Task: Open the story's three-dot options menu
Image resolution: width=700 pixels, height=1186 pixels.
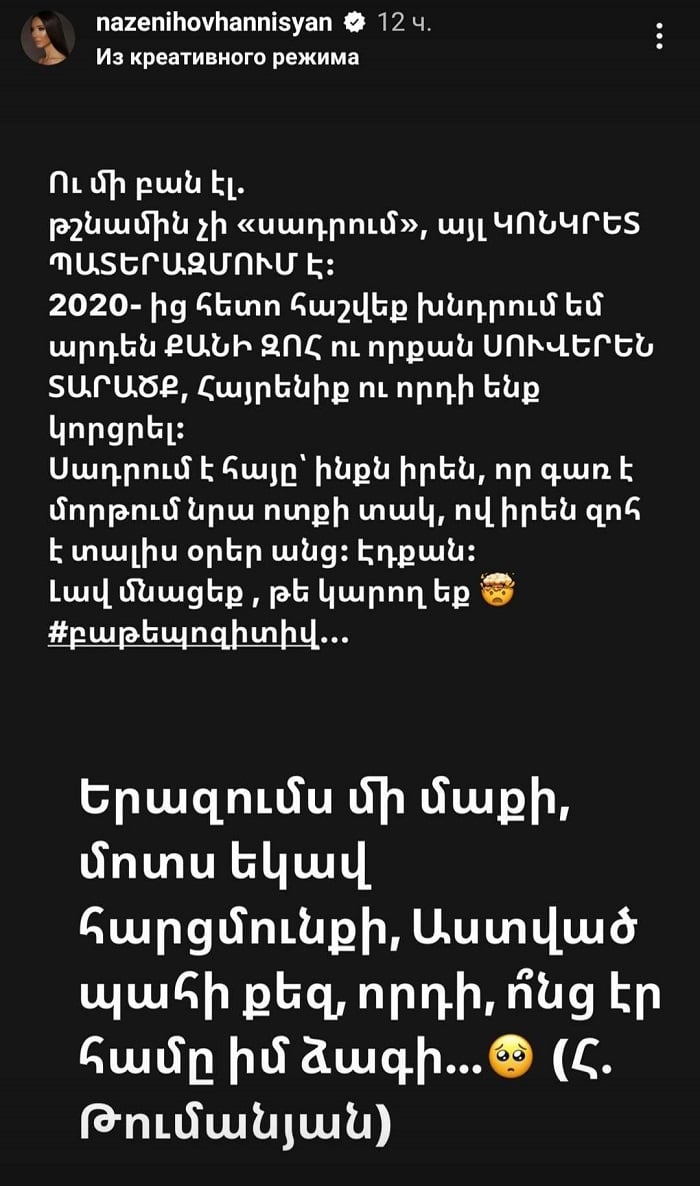Action: pyautogui.click(x=659, y=37)
